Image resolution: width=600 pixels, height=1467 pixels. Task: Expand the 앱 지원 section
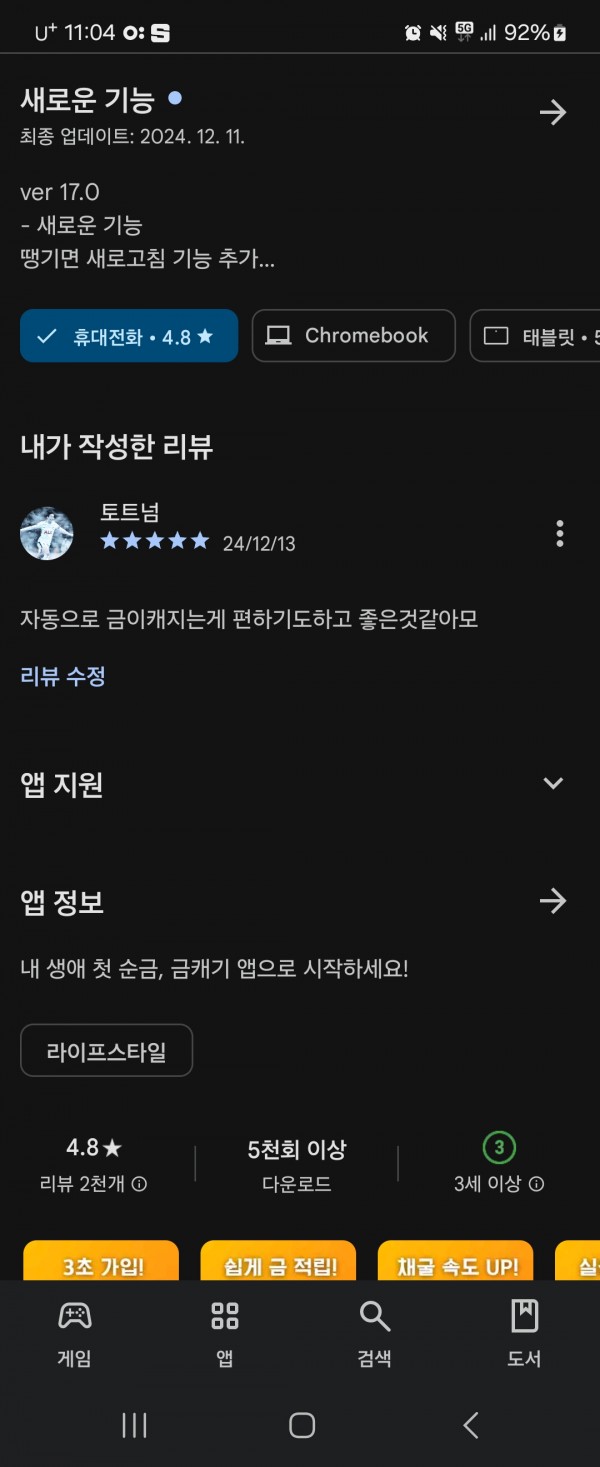(553, 783)
